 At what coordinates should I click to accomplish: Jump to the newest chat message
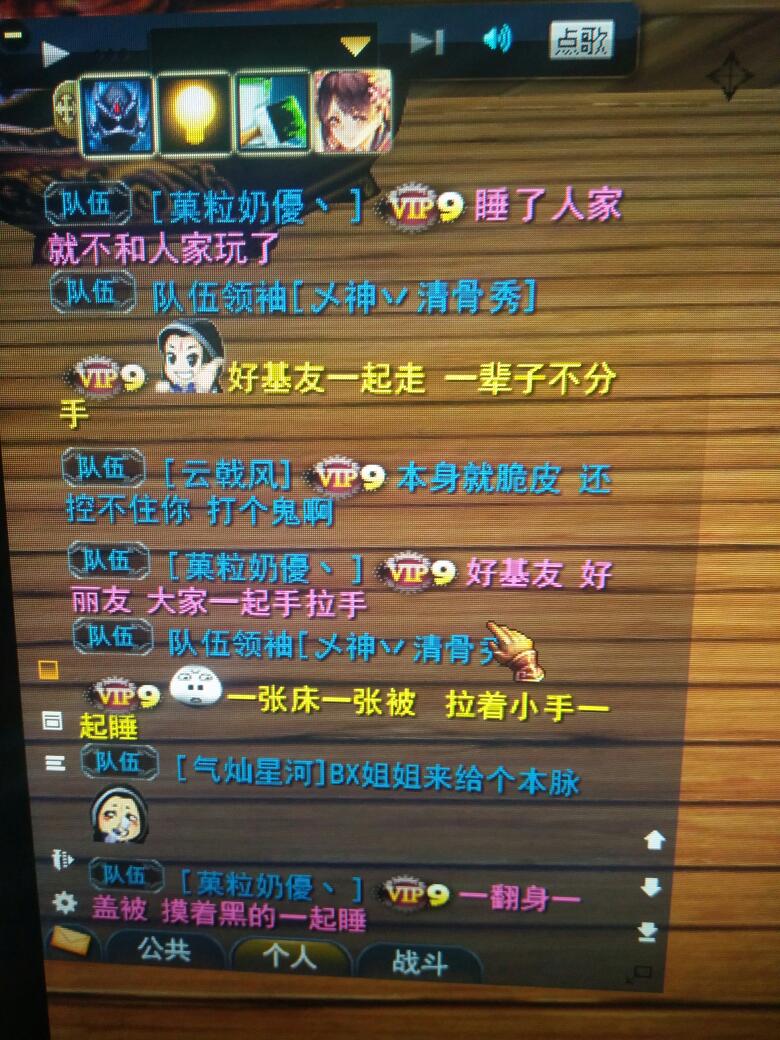(648, 932)
